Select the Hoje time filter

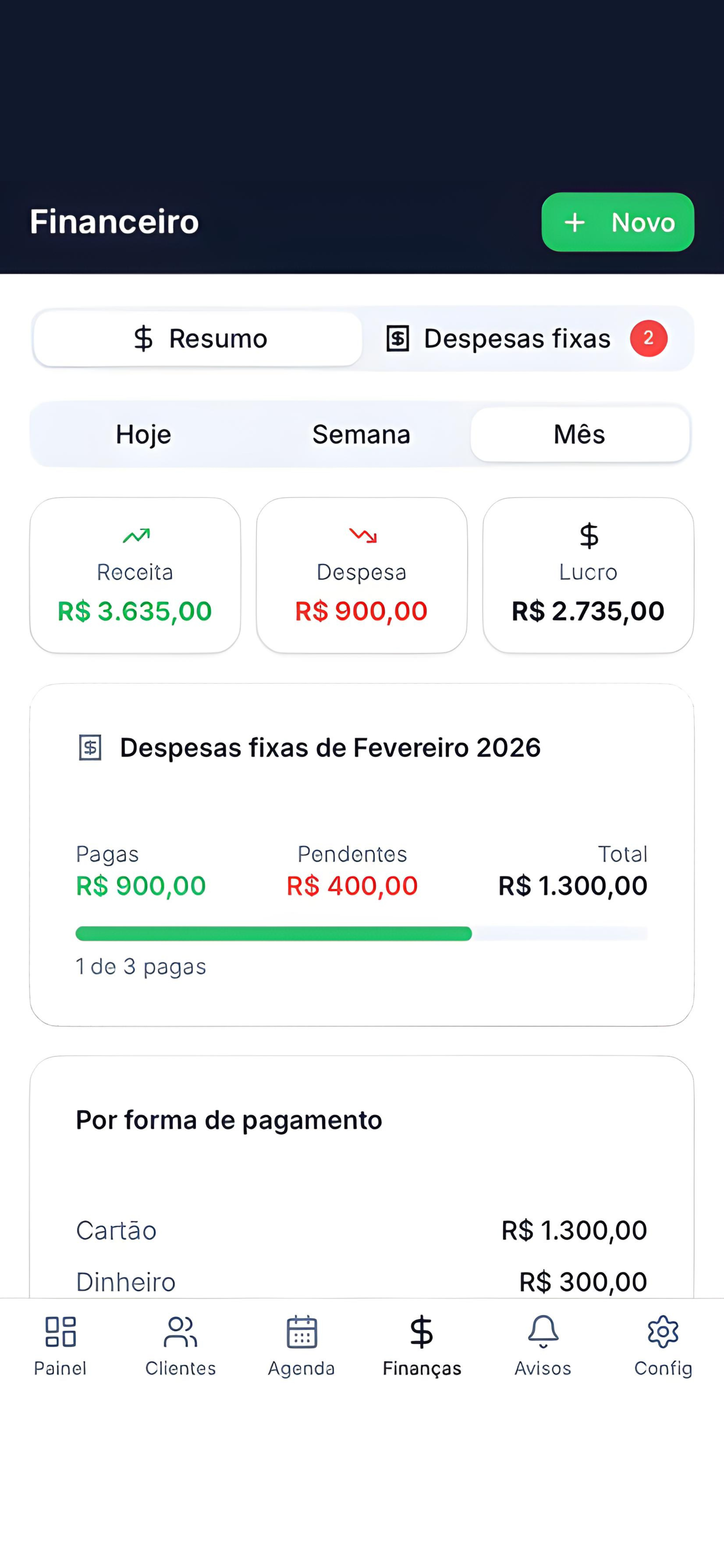[x=142, y=434]
